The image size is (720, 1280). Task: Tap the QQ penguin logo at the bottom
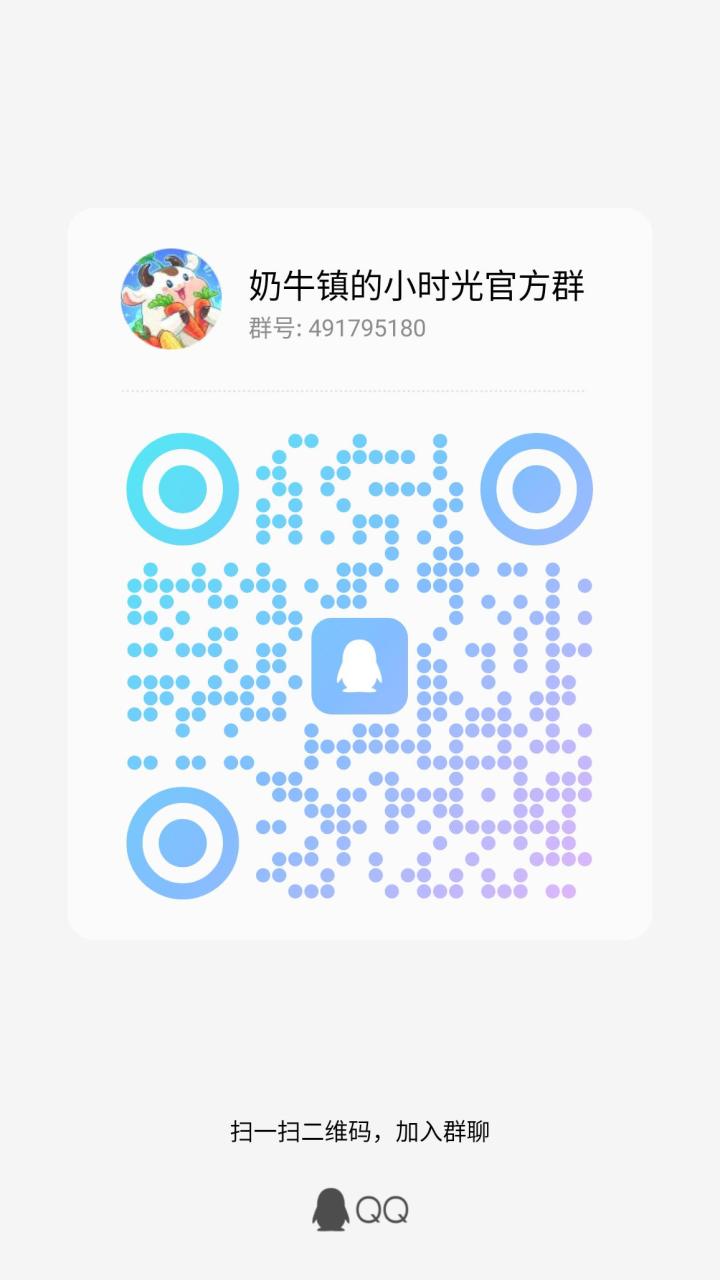pyautogui.click(x=330, y=1208)
